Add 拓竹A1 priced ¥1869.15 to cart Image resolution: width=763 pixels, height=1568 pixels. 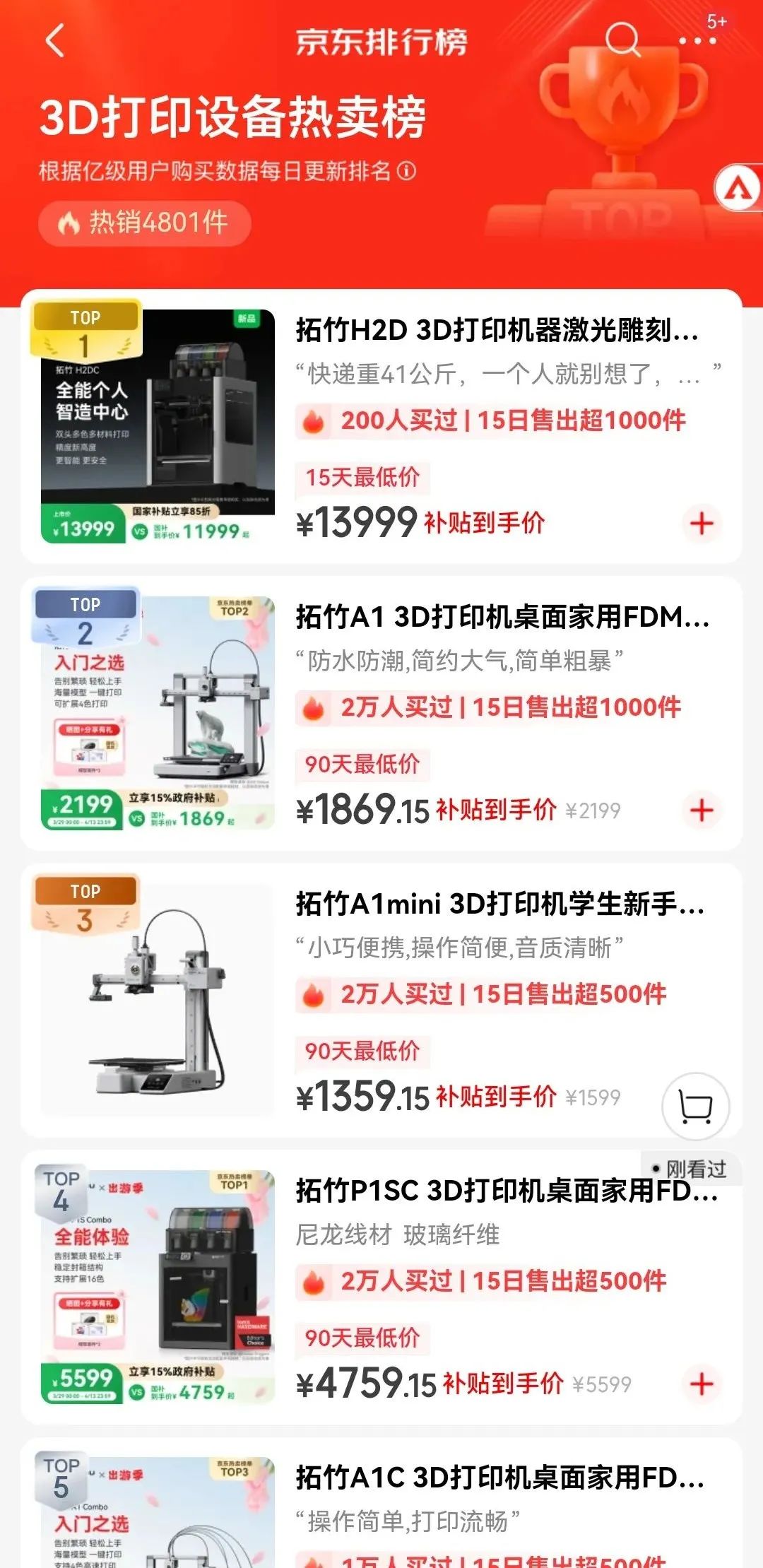pyautogui.click(x=702, y=810)
